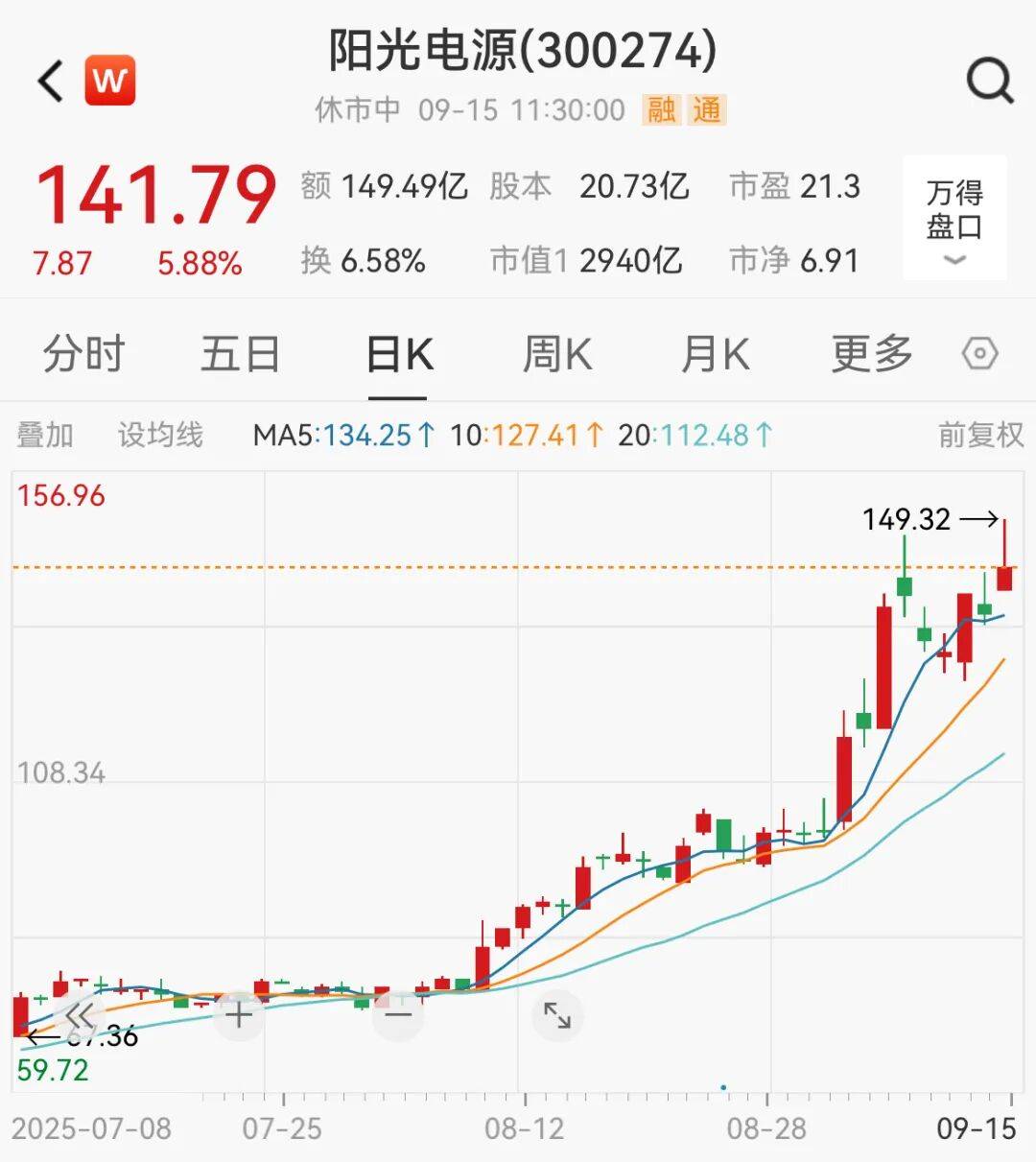
Task: Enable the 融 margin trading badge
Action: click(663, 110)
